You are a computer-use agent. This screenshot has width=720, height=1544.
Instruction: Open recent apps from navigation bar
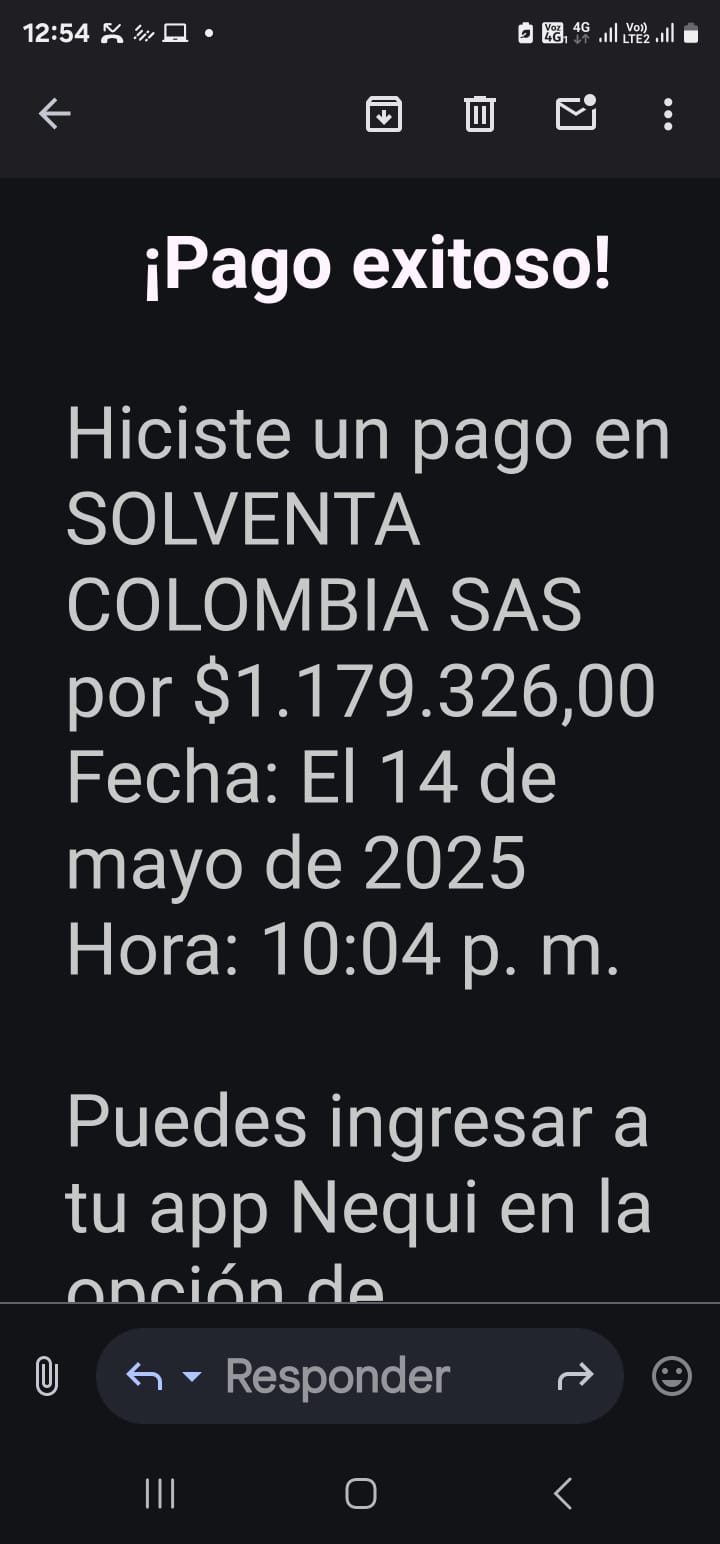160,1494
